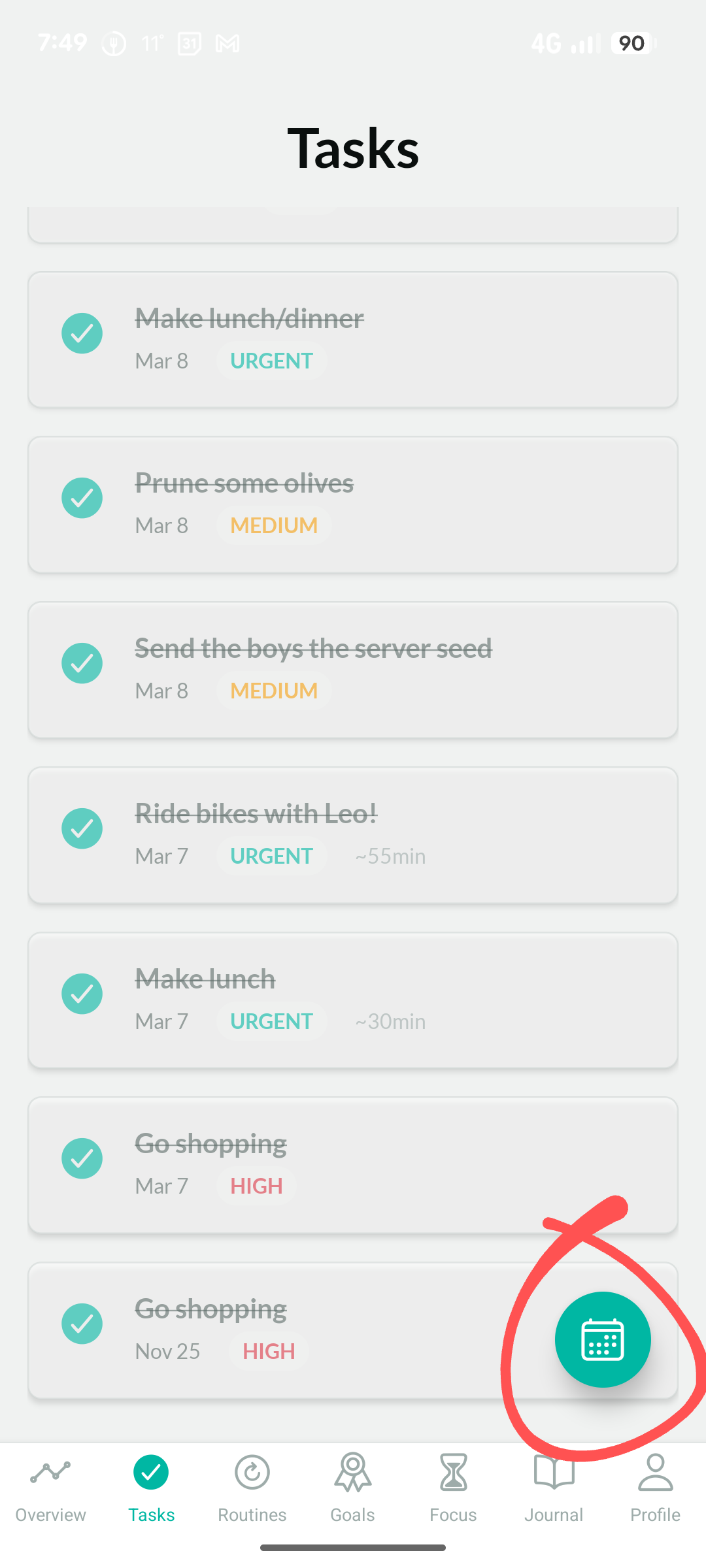This screenshot has width=706, height=1568.
Task: Tap the URGENT badge on 'Make lunch/dinner'
Action: [271, 360]
